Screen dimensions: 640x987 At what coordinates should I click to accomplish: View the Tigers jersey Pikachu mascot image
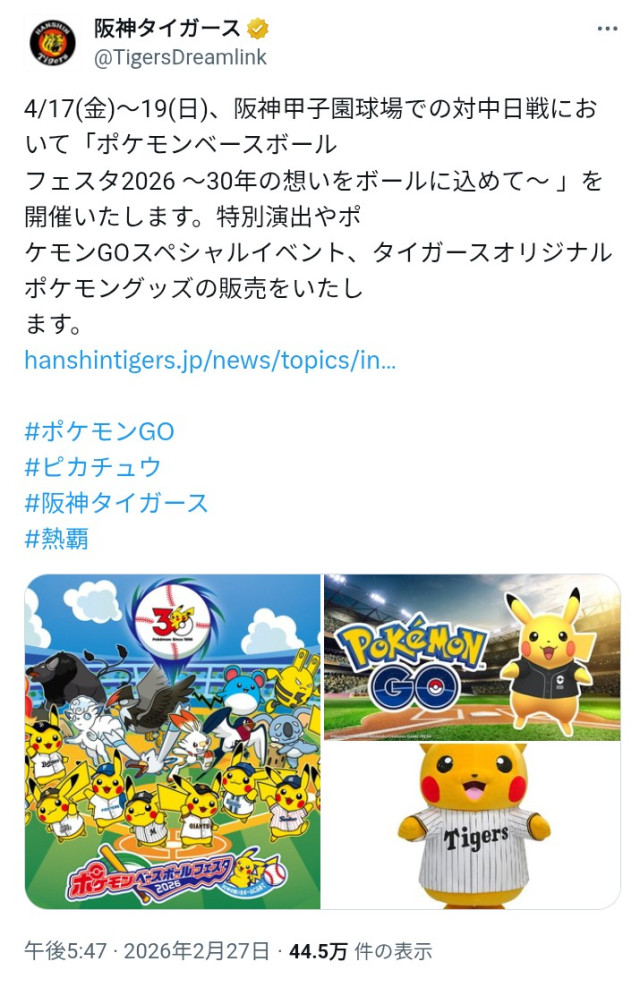[x=471, y=826]
